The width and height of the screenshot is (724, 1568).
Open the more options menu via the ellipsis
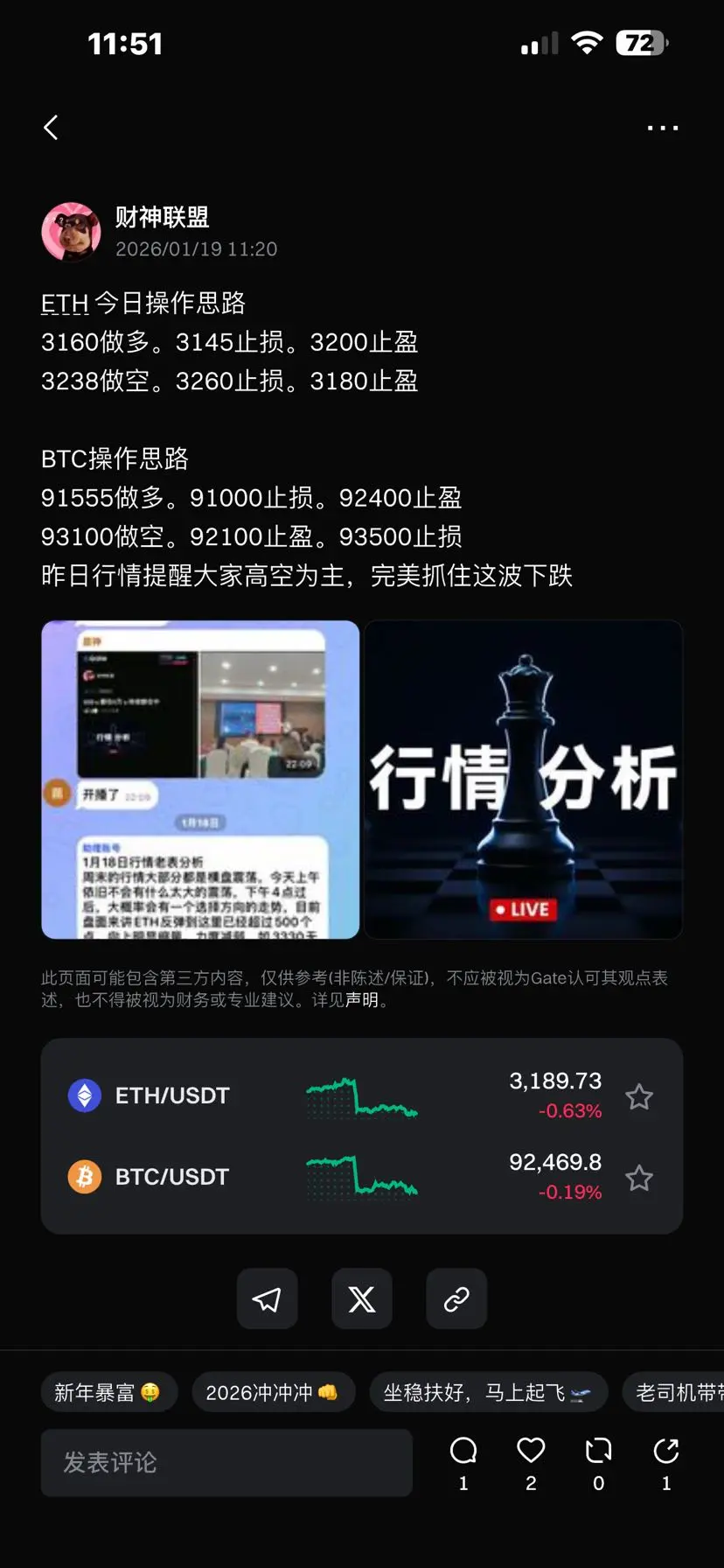click(x=663, y=127)
